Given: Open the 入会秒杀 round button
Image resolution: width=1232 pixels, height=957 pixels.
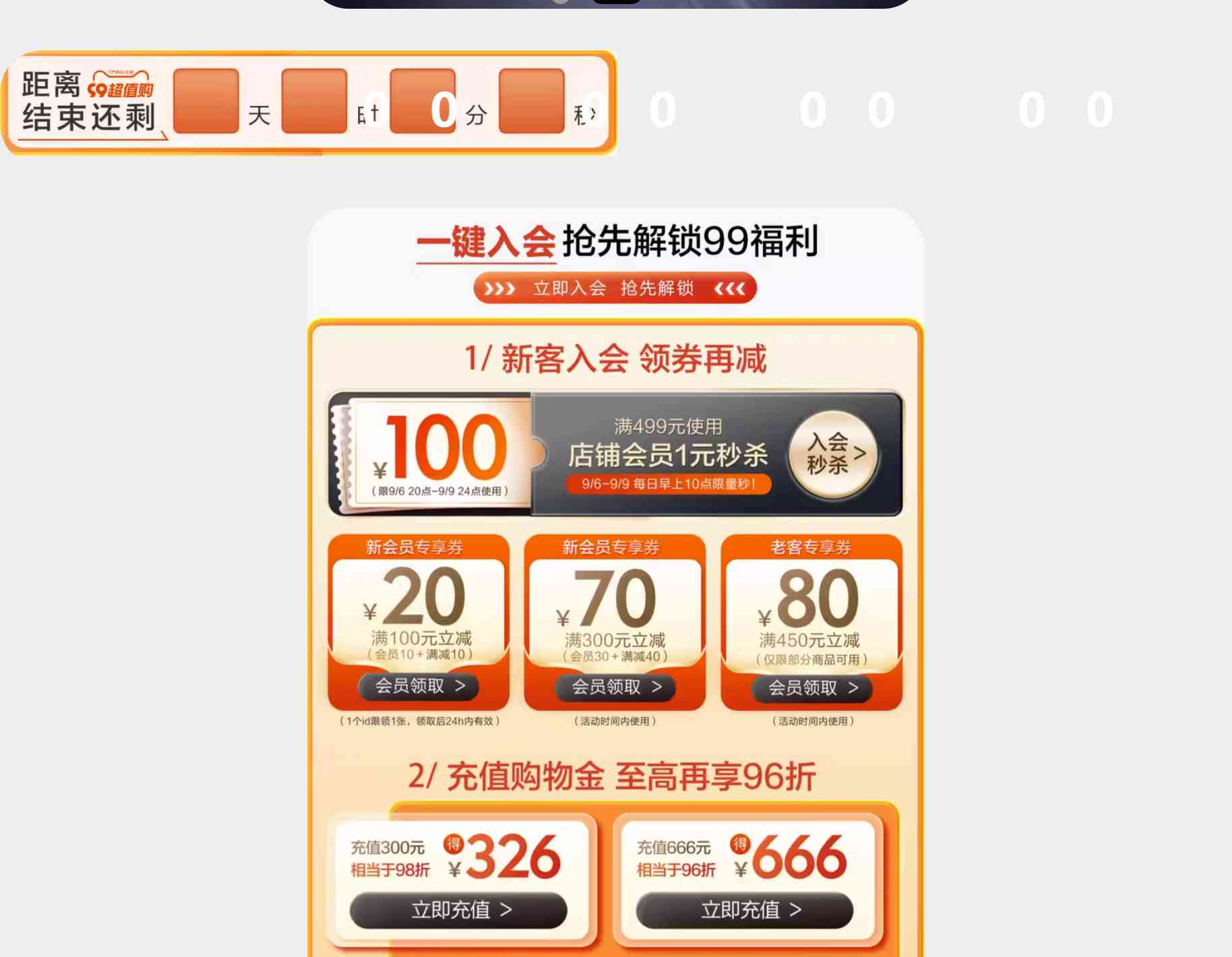Looking at the screenshot, I should click(x=834, y=454).
